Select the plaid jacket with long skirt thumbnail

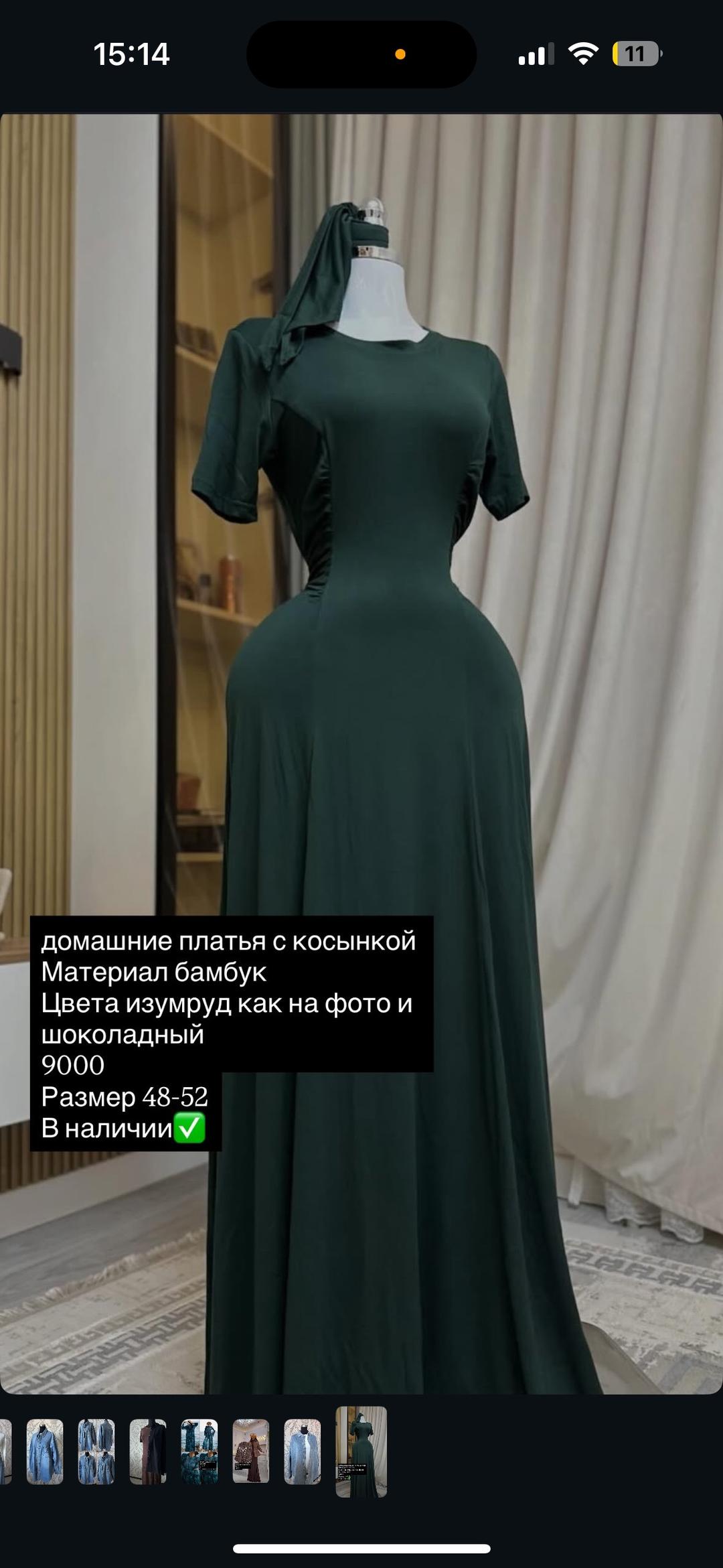(x=251, y=1451)
